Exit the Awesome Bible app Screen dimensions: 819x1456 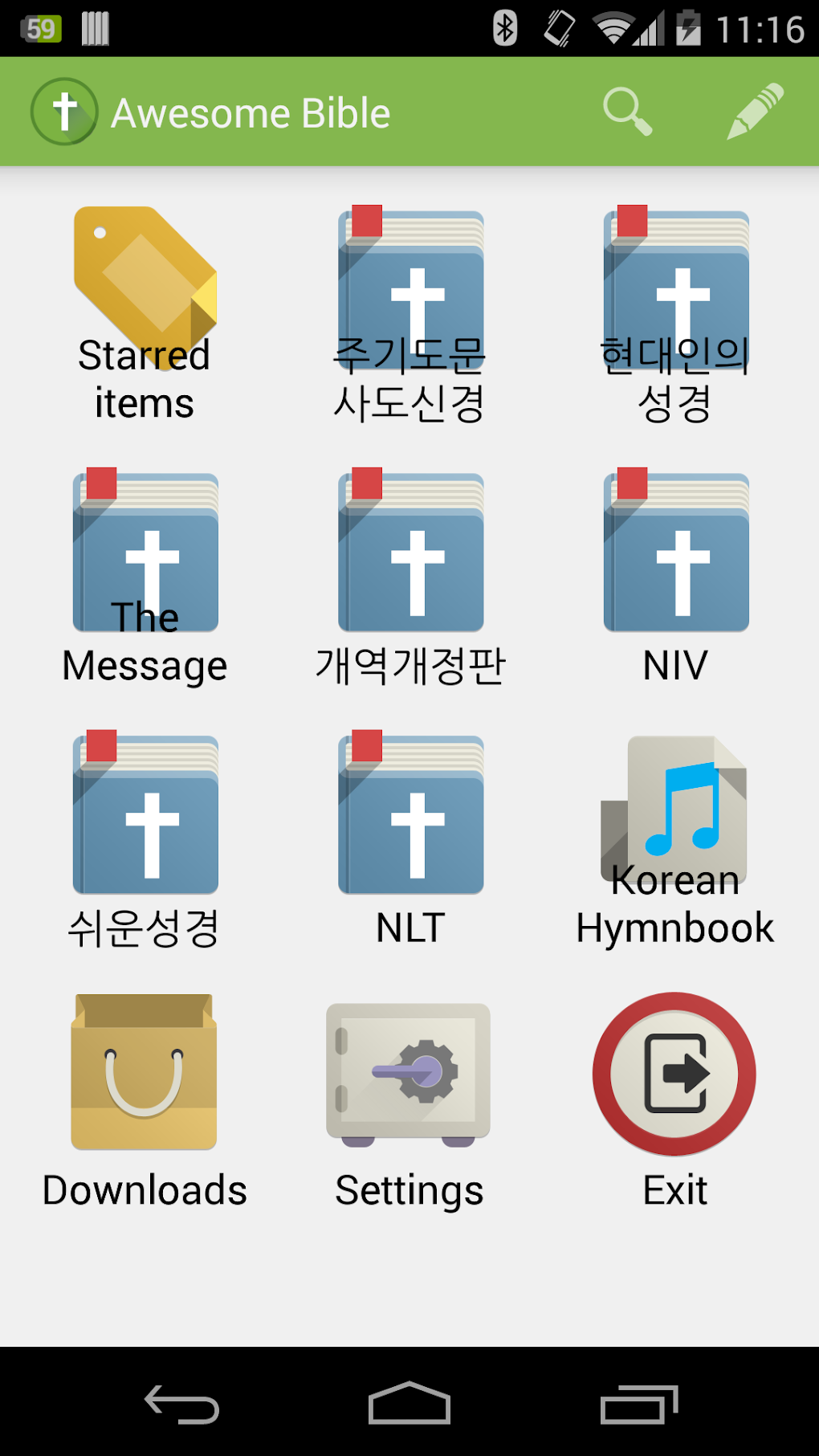(x=675, y=1076)
